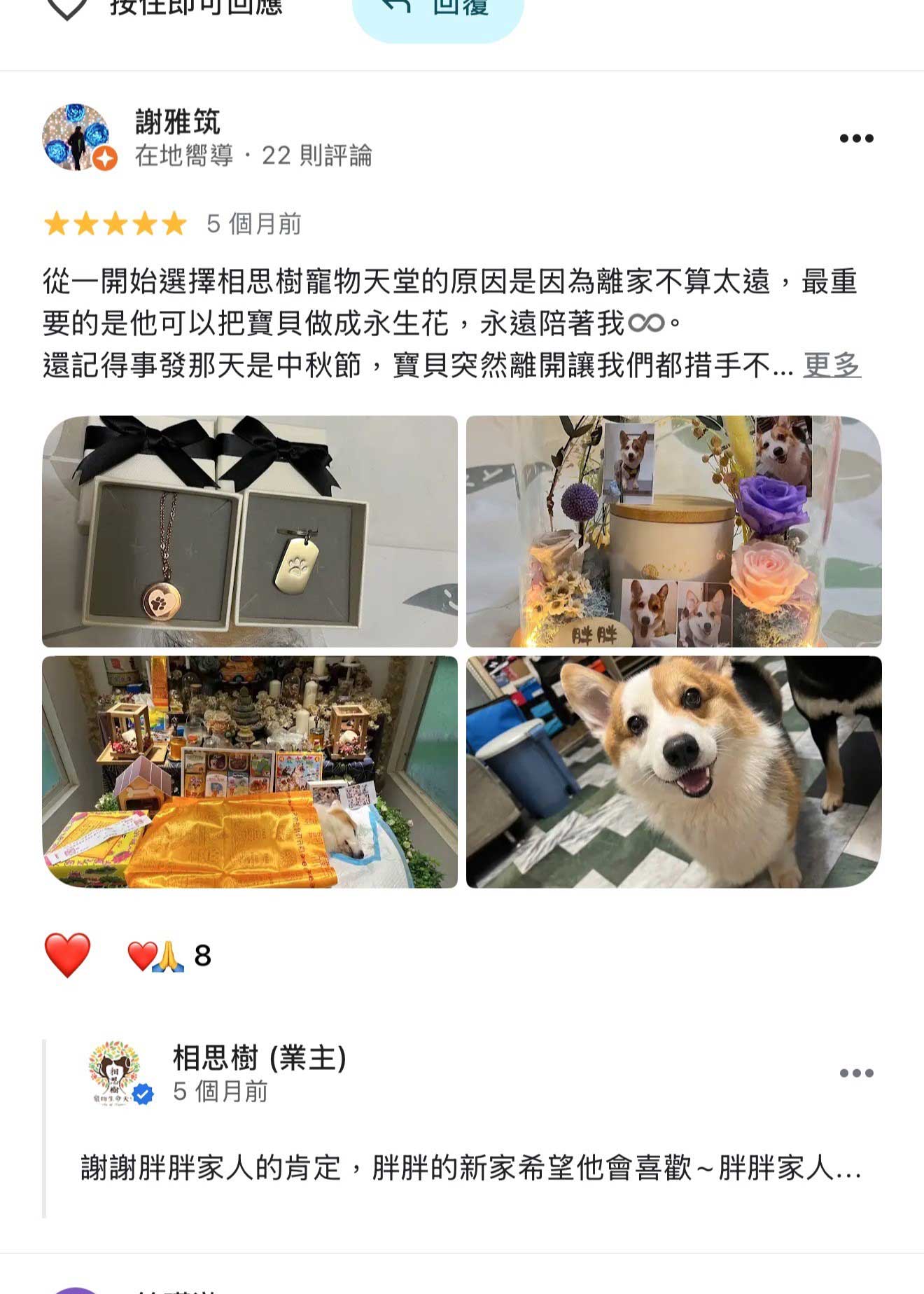Open overflow menu on 相思樹 owner reply
Viewport: 924px width, 1294px height.
856,1073
